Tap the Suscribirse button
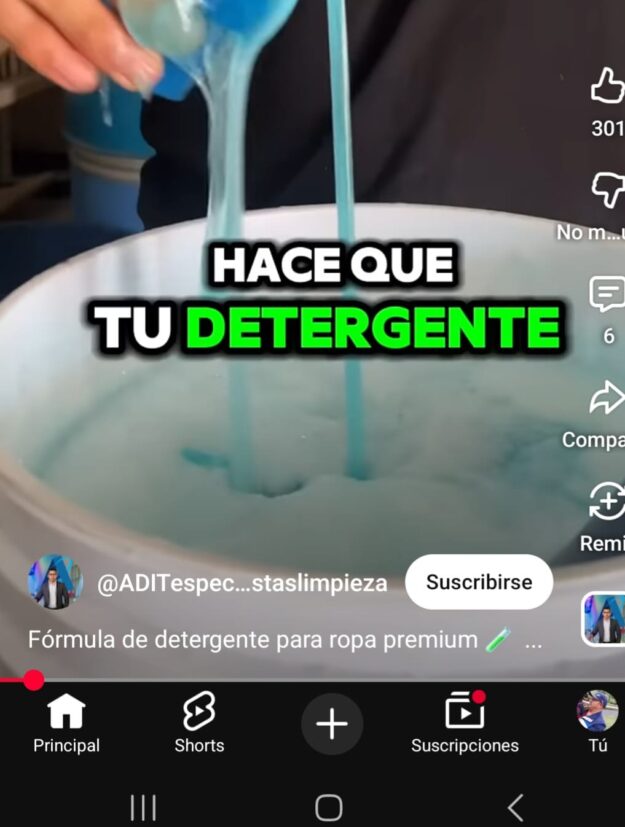Viewport: 625px width, 827px height. click(479, 582)
